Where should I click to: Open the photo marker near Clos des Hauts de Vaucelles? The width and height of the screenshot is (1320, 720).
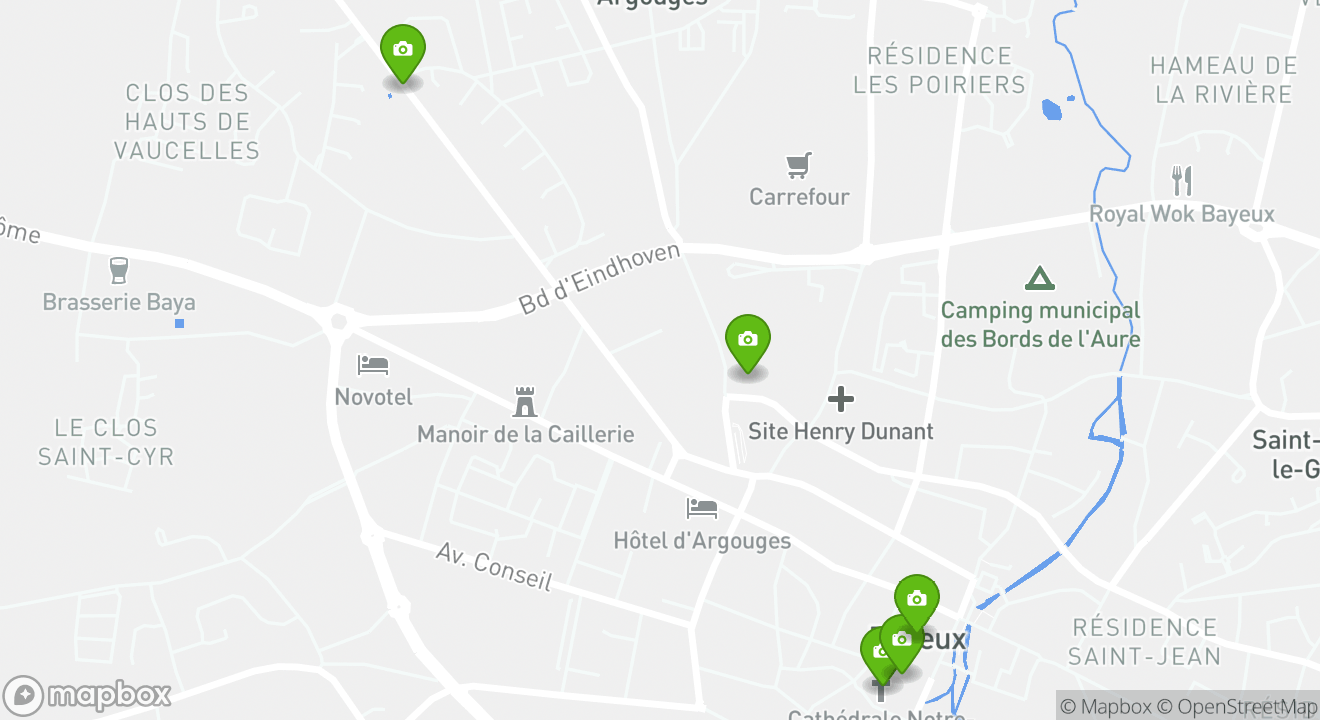[x=403, y=51]
